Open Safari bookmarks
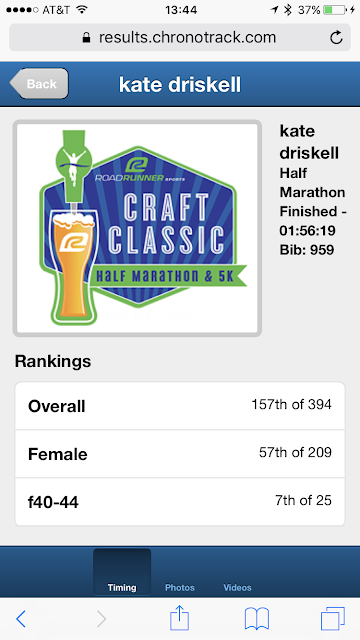360x640 pixels. [x=257, y=619]
